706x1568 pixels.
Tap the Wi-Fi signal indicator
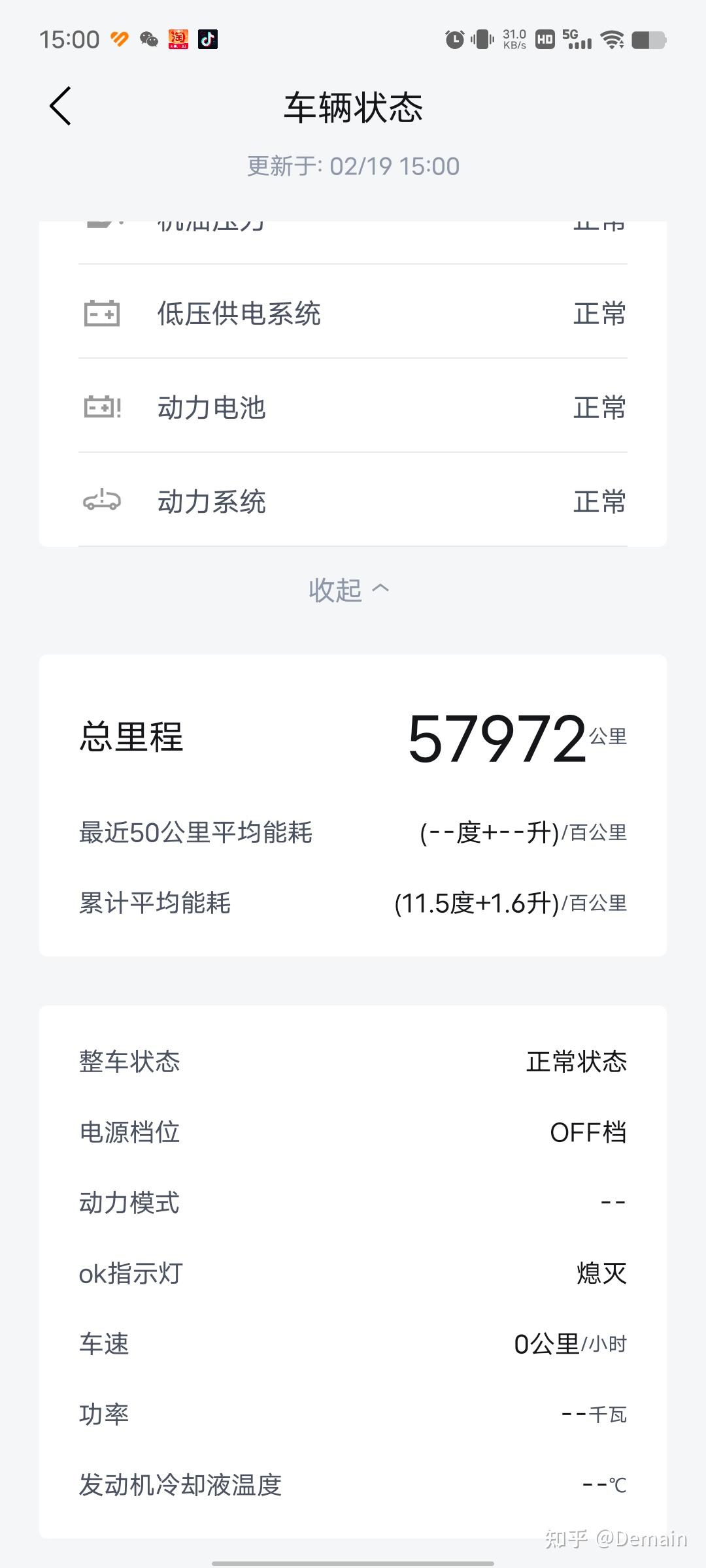tap(612, 40)
